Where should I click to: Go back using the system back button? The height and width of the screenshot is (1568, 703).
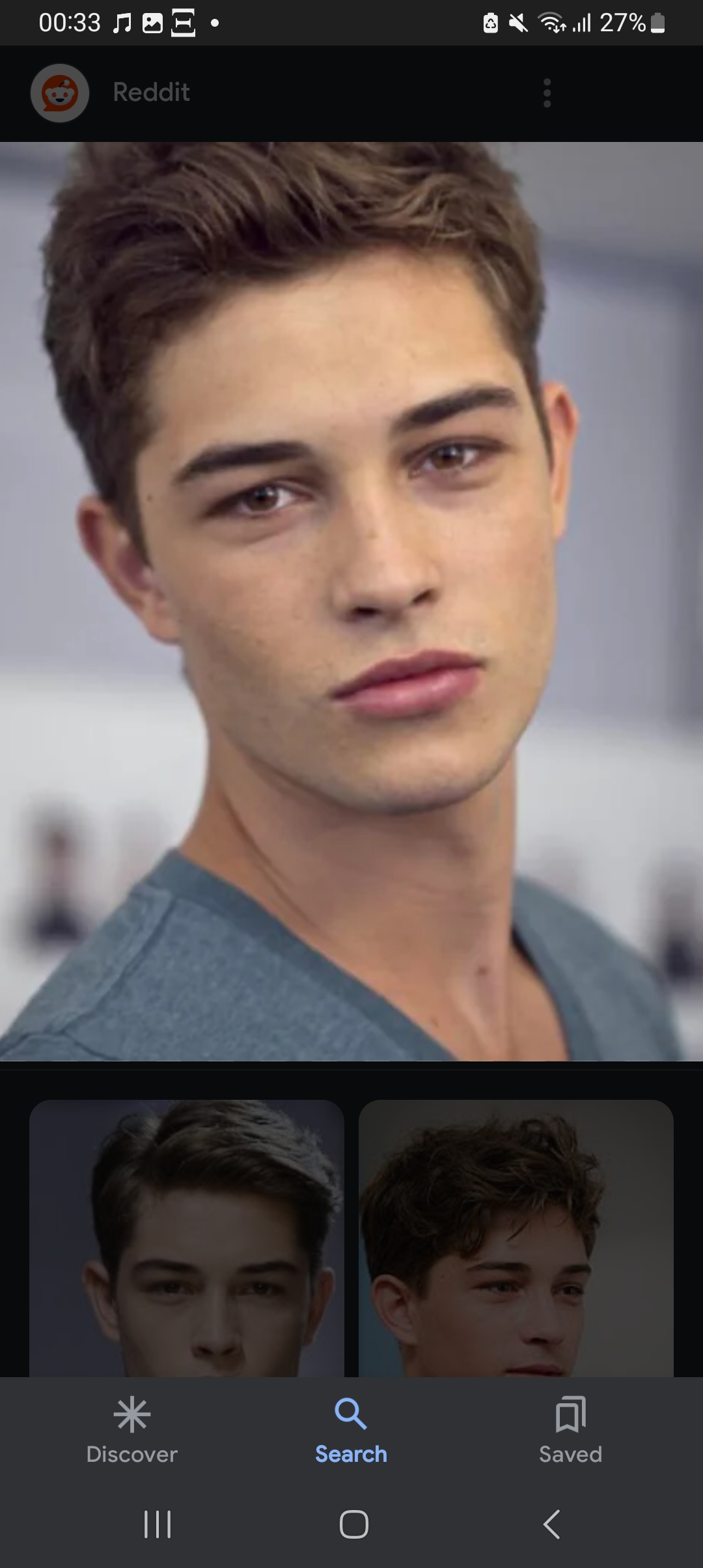(x=551, y=1524)
